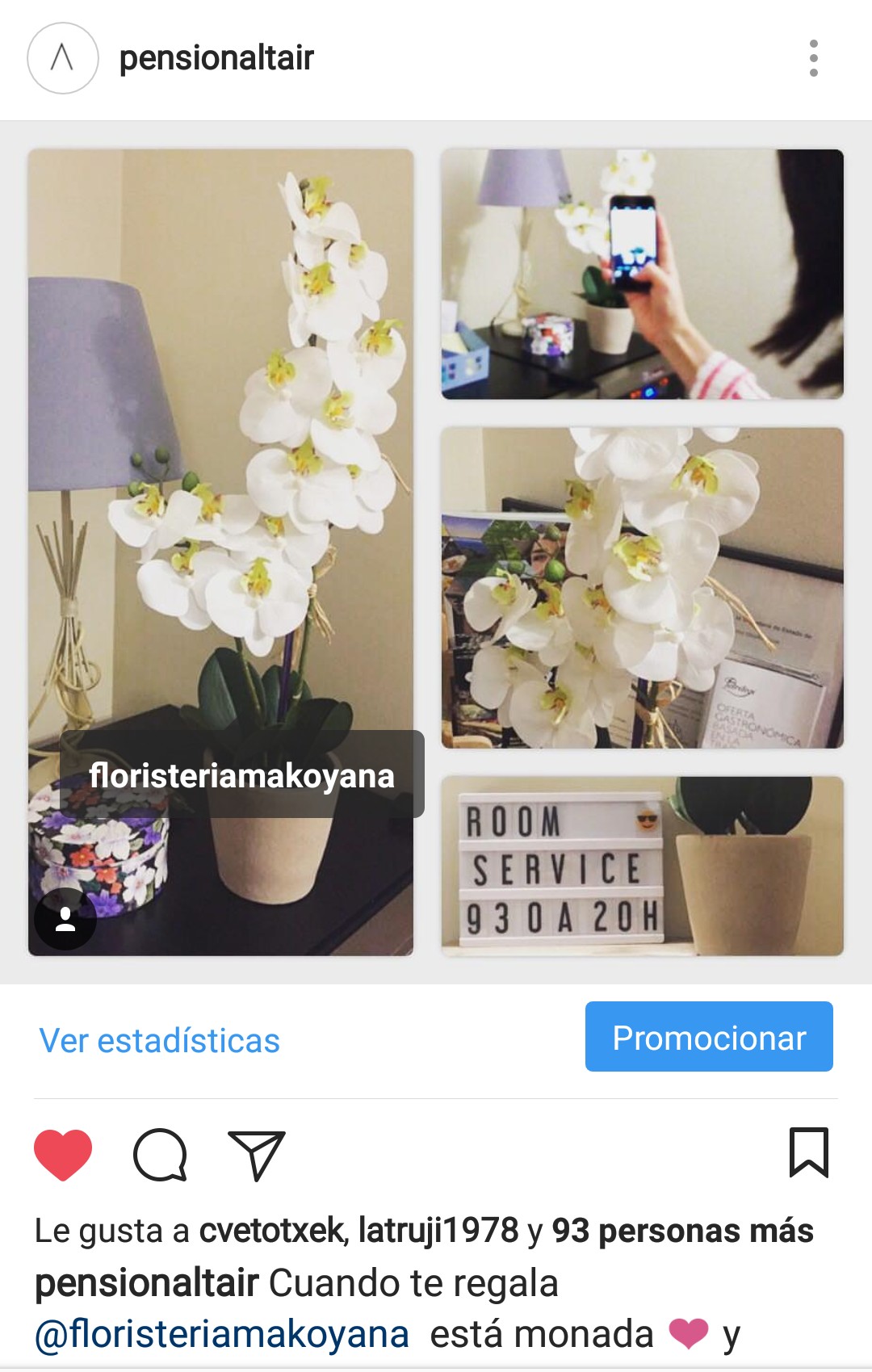This screenshot has width=872, height=1372.
Task: Open comments with speech bubble icon
Action: (160, 1154)
